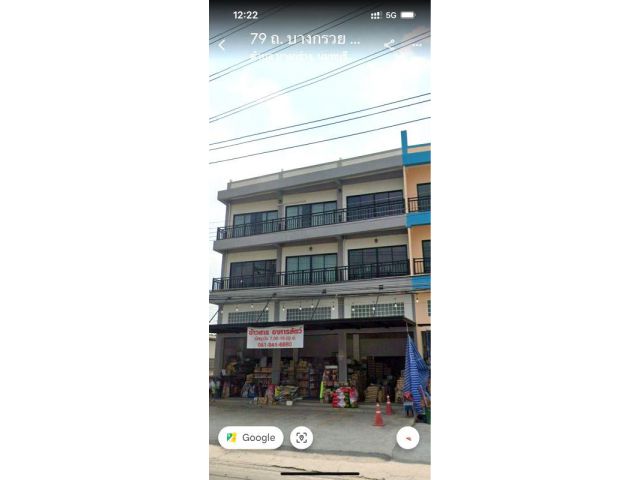Viewport: 640px width, 480px height.
Task: Open the location scan icon
Action: tap(301, 437)
